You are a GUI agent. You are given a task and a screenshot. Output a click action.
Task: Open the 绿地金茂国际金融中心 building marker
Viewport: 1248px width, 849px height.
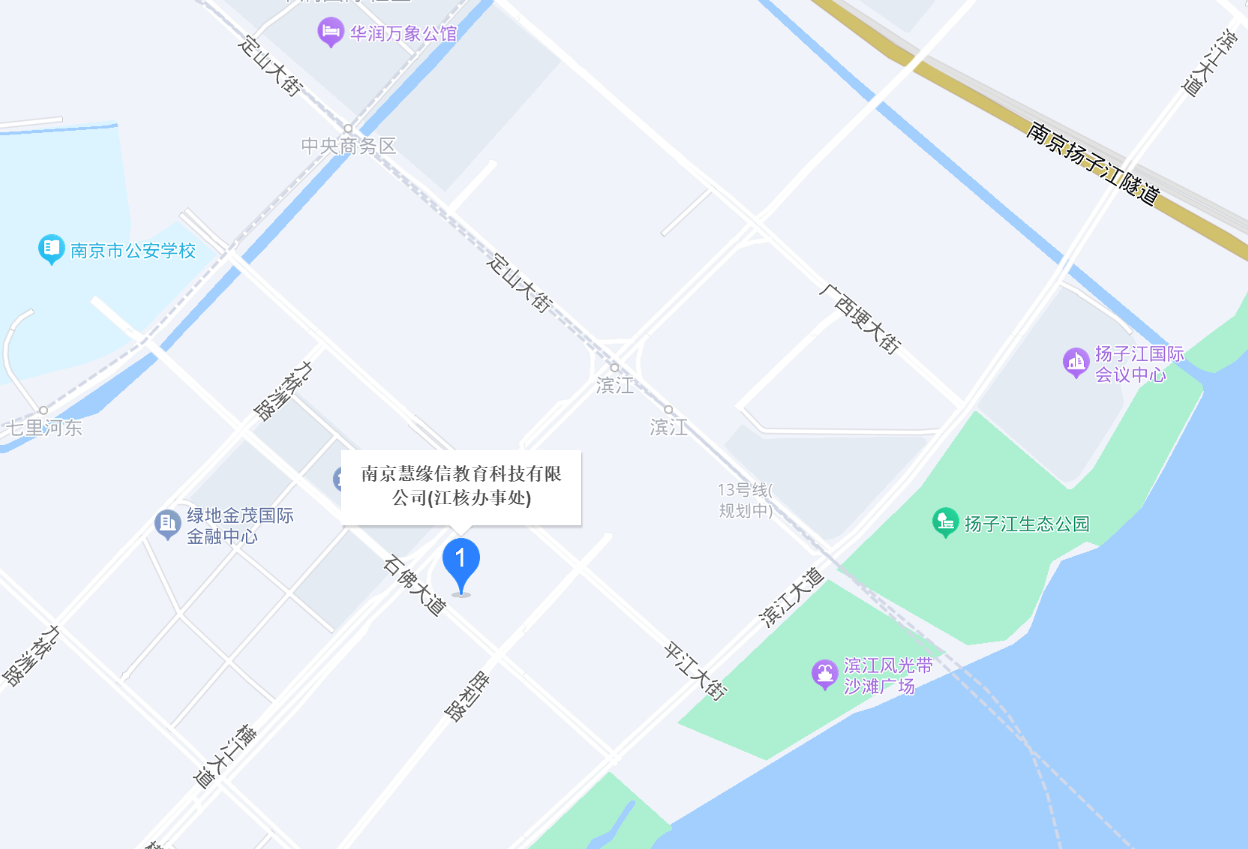point(167,522)
